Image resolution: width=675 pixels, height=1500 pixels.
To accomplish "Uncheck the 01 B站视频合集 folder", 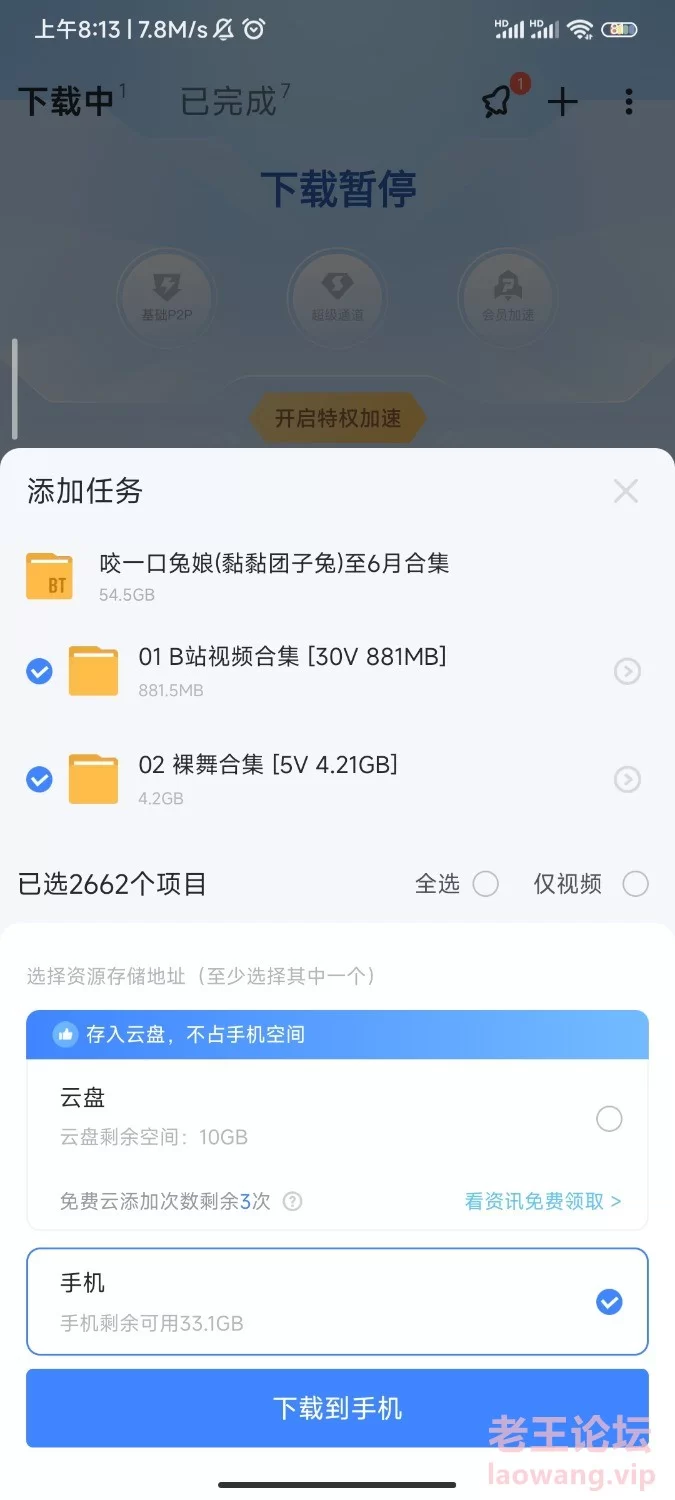I will pyautogui.click(x=39, y=671).
